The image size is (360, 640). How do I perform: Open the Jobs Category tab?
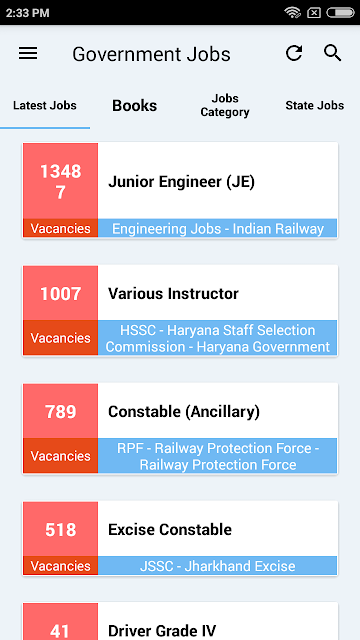[x=225, y=106]
